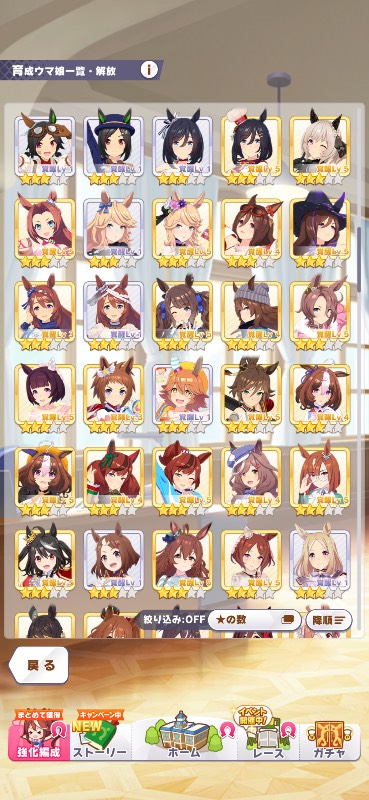Select the red twin-tail character with green ribbon
This screenshot has width=369, height=800.
114,480
